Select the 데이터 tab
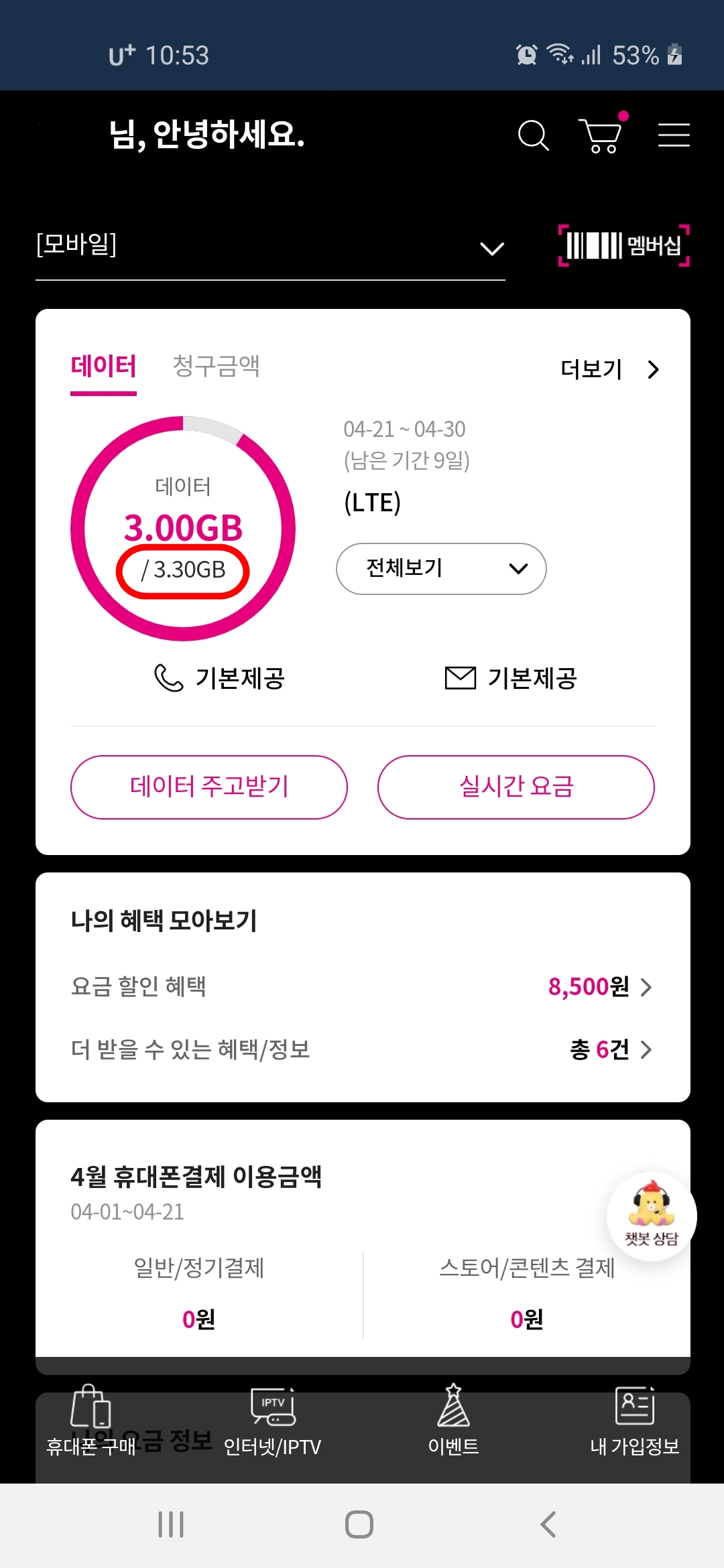Viewport: 724px width, 1568px height. point(103,367)
